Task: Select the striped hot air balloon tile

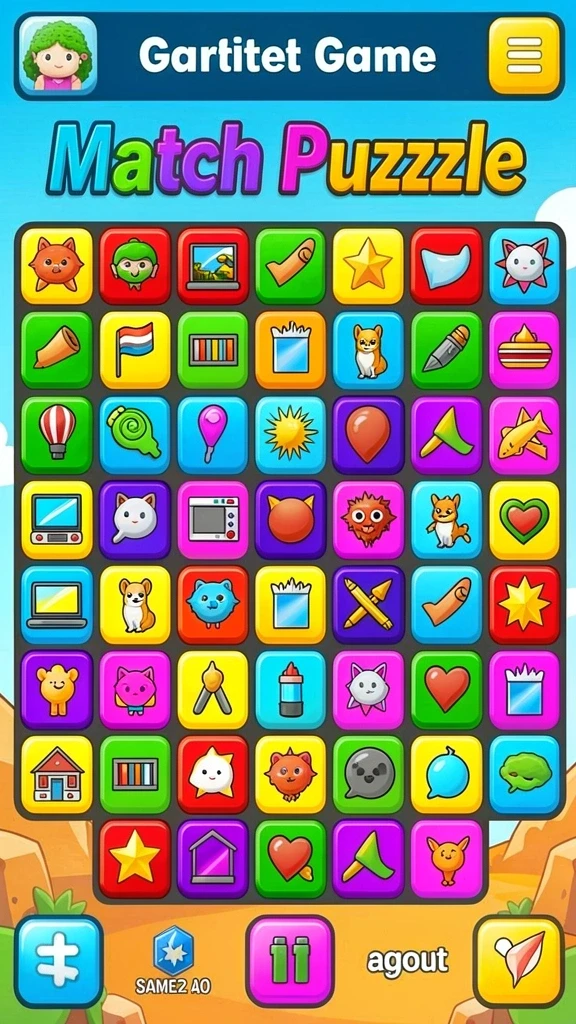Action: (57, 435)
